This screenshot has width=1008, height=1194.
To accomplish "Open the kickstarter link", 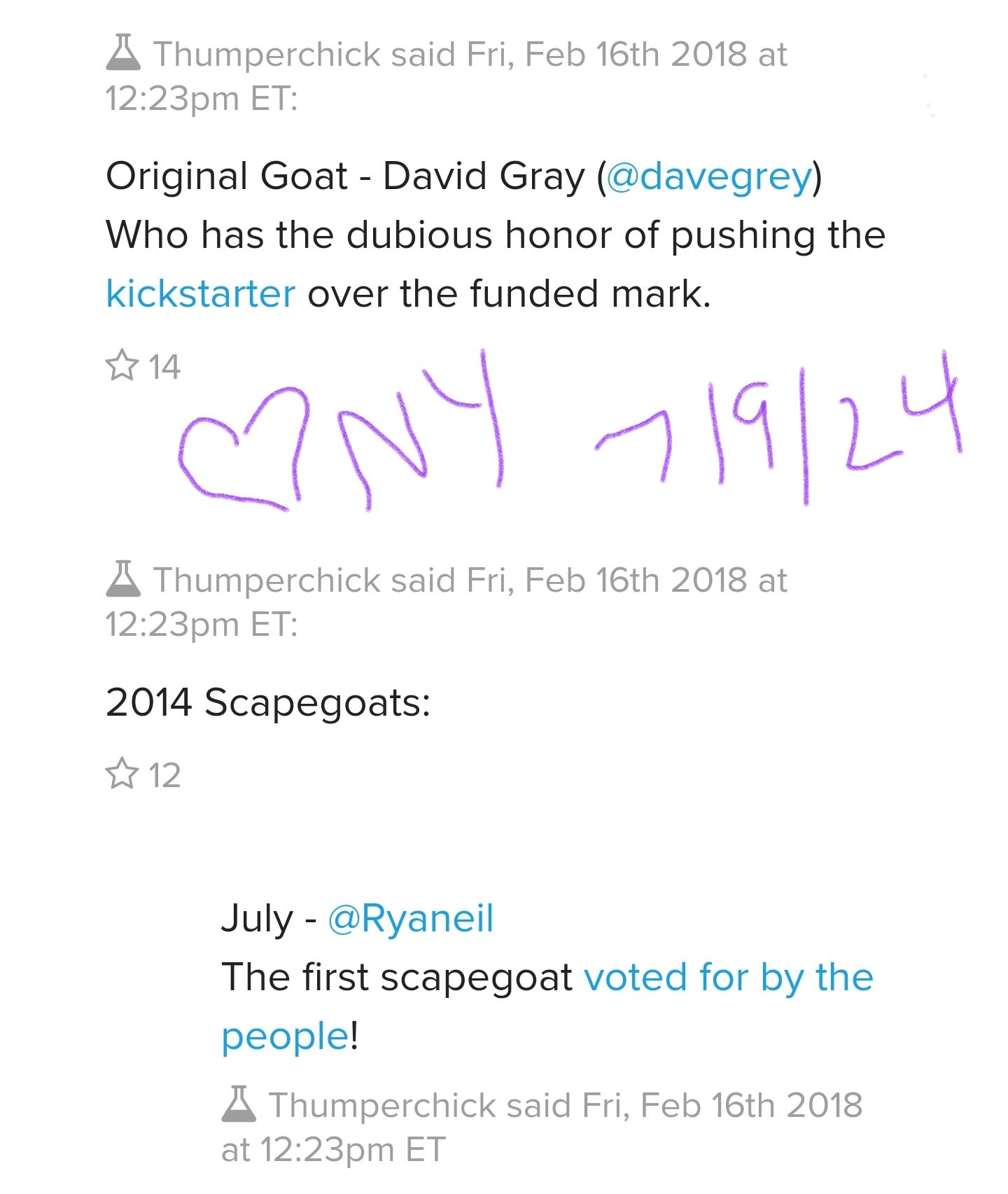I will point(200,293).
